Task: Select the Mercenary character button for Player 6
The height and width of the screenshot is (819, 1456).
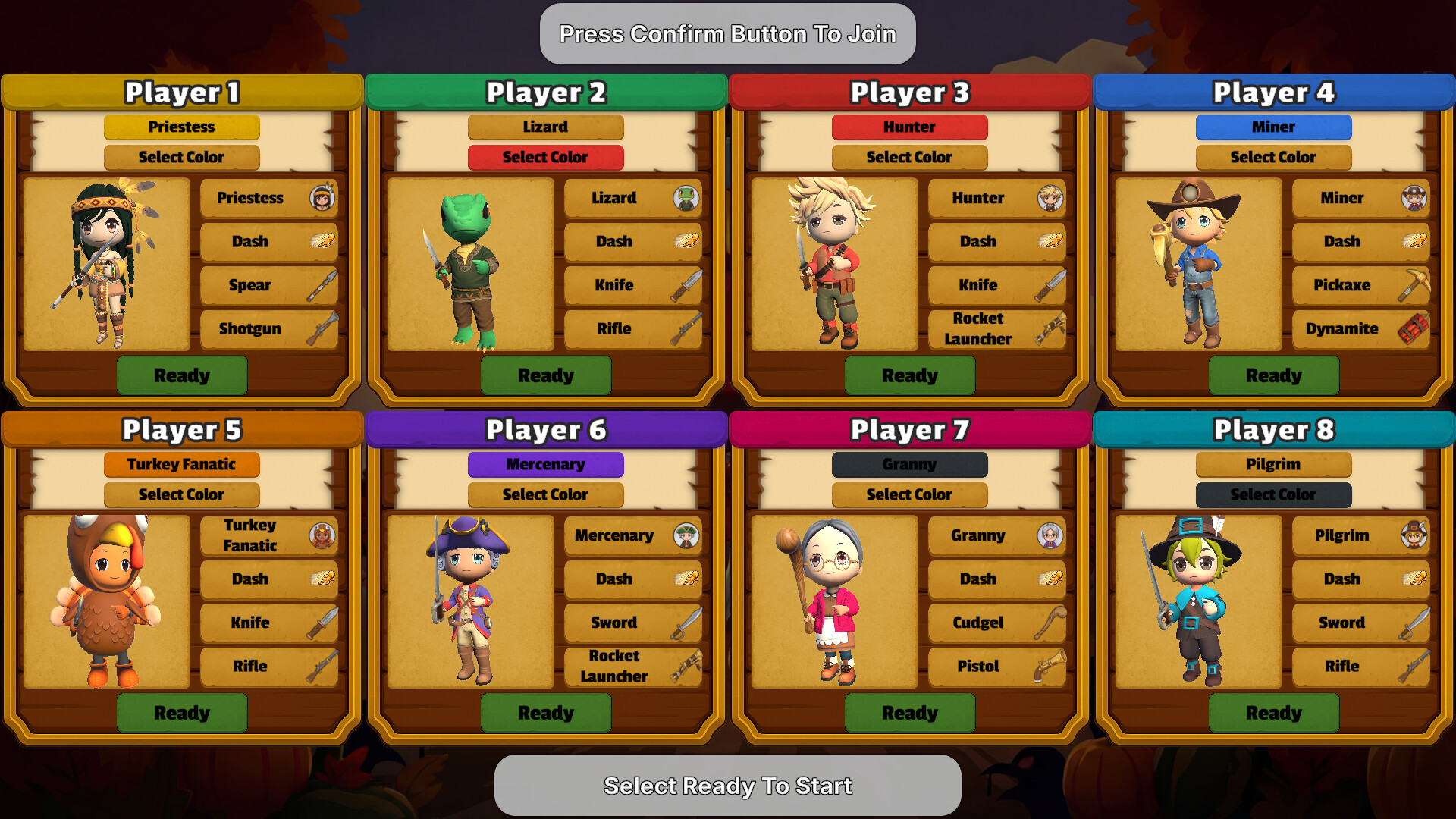Action: [546, 464]
